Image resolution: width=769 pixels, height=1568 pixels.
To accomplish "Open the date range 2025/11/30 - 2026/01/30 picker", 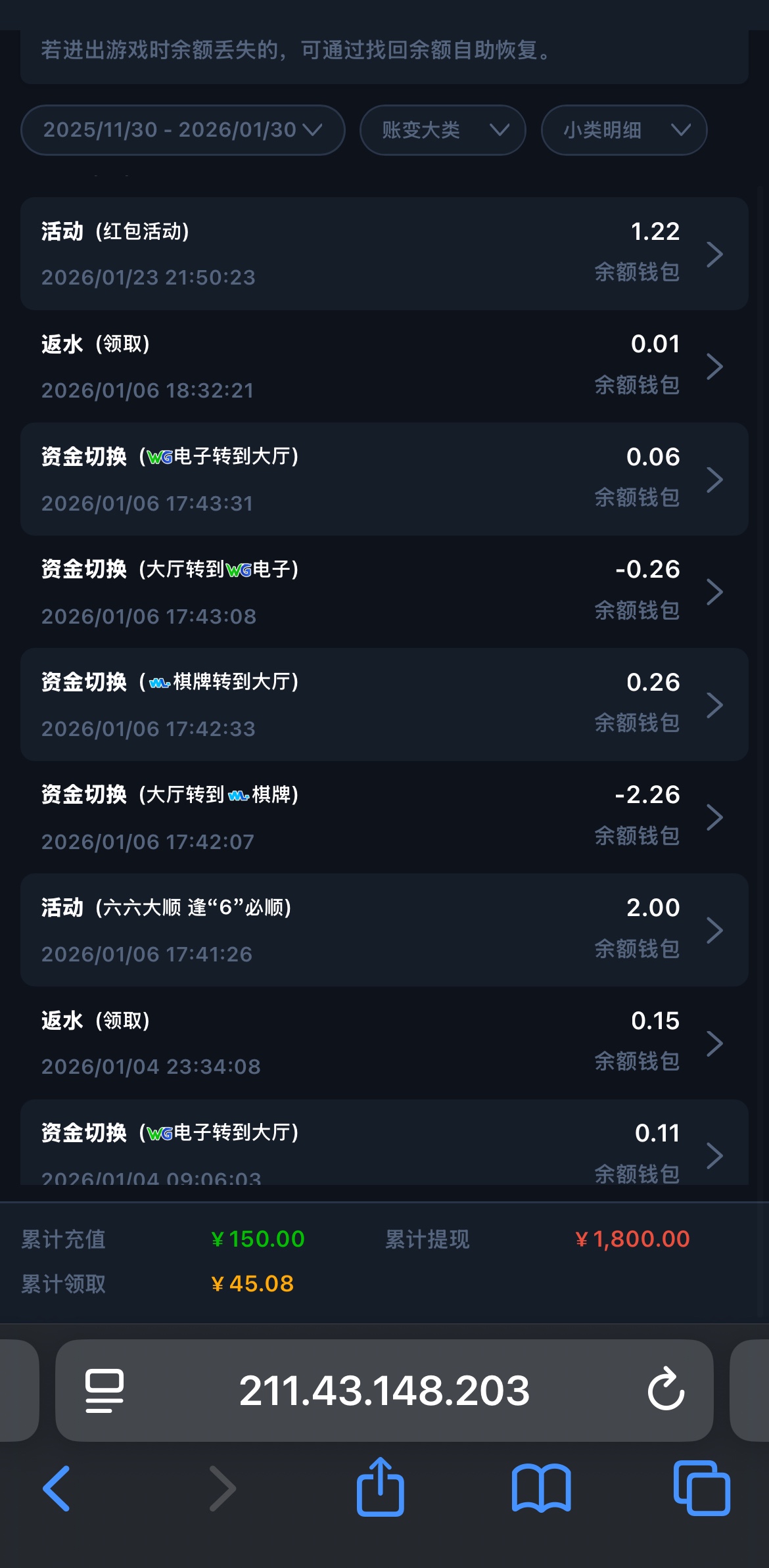I will (x=183, y=130).
